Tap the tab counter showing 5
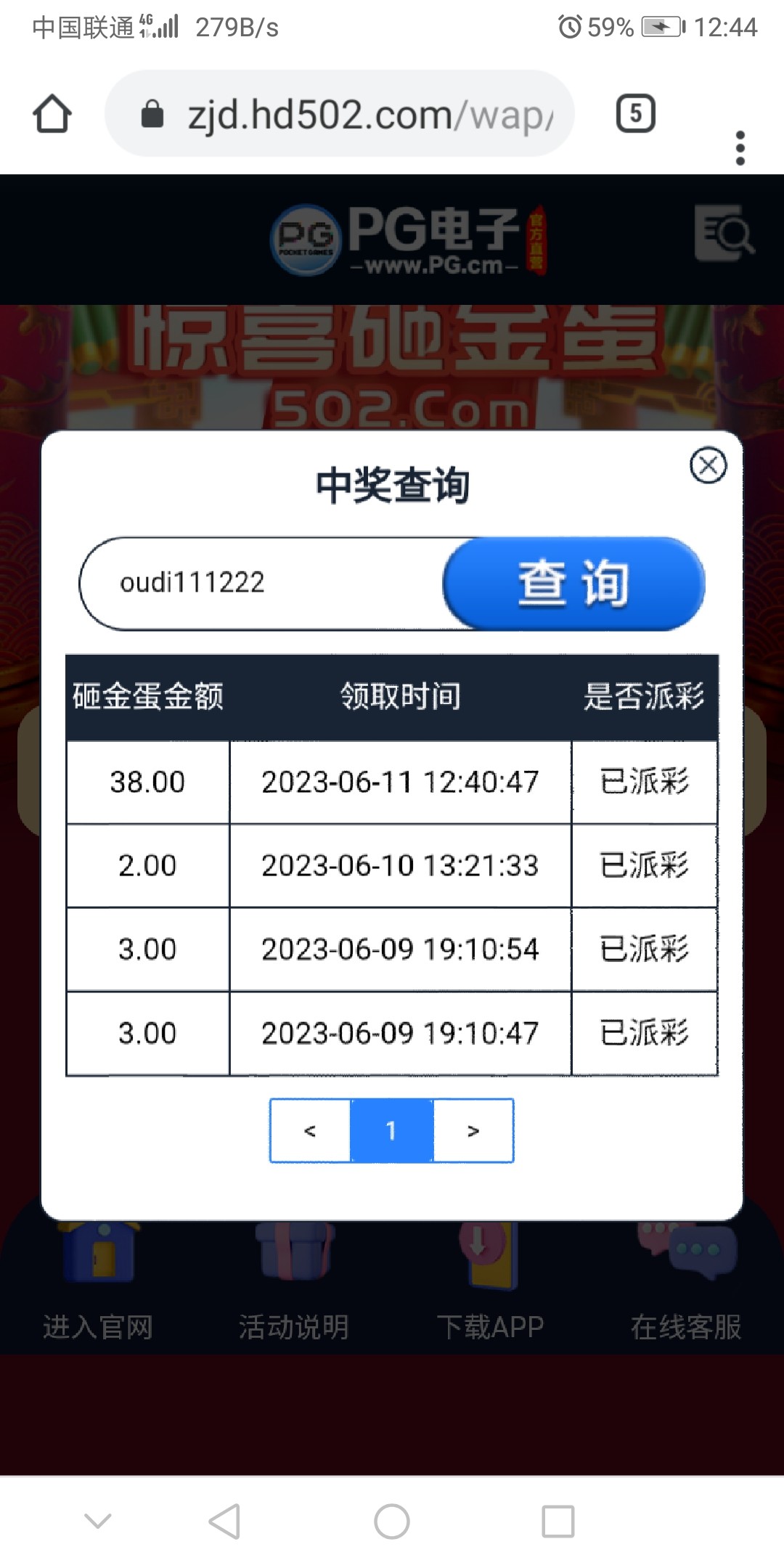The height and width of the screenshot is (1568, 784). click(x=636, y=115)
